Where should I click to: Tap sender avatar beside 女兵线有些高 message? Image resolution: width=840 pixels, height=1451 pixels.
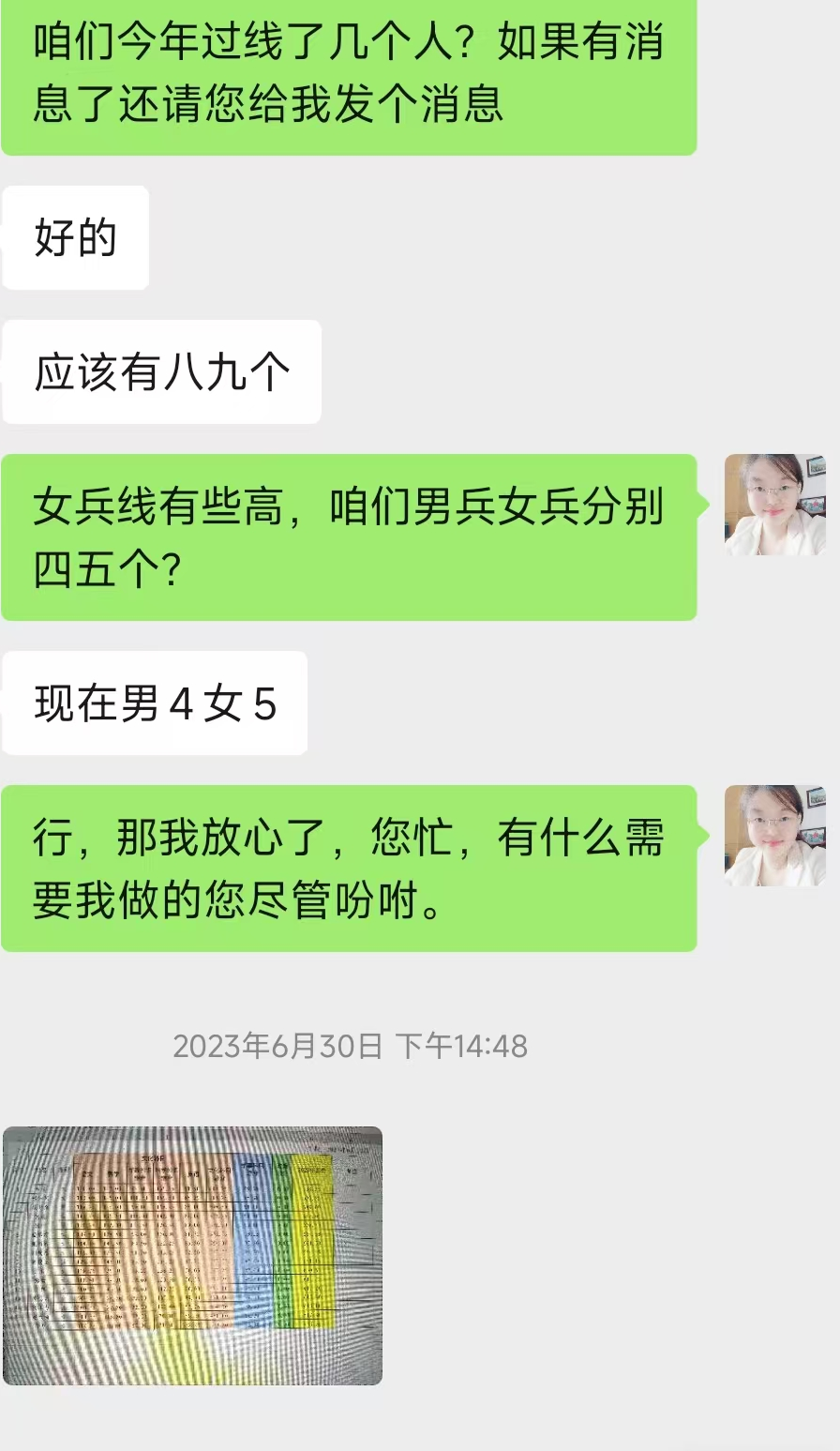pyautogui.click(x=774, y=505)
